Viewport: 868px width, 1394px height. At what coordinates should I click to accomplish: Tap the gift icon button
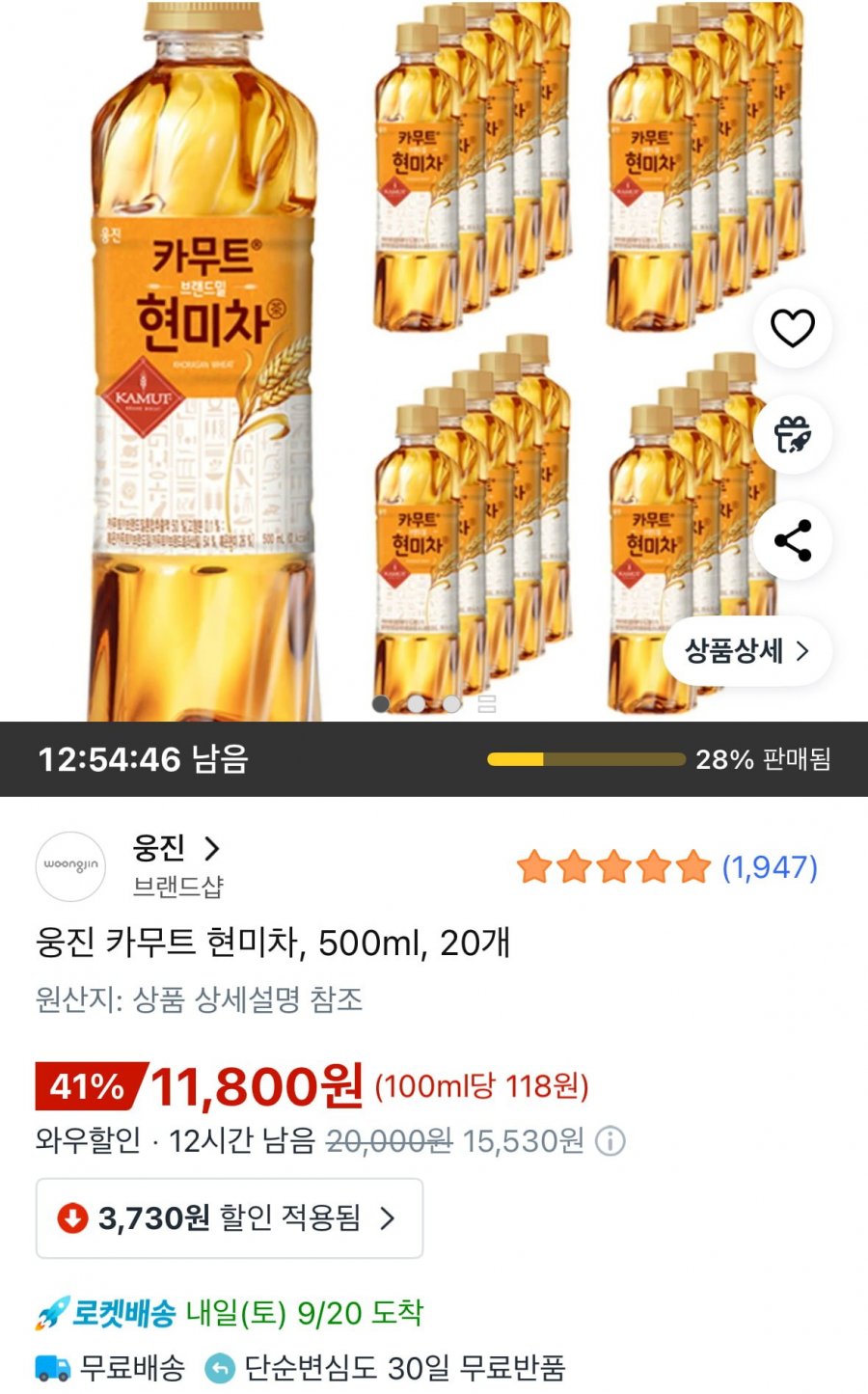[793, 434]
